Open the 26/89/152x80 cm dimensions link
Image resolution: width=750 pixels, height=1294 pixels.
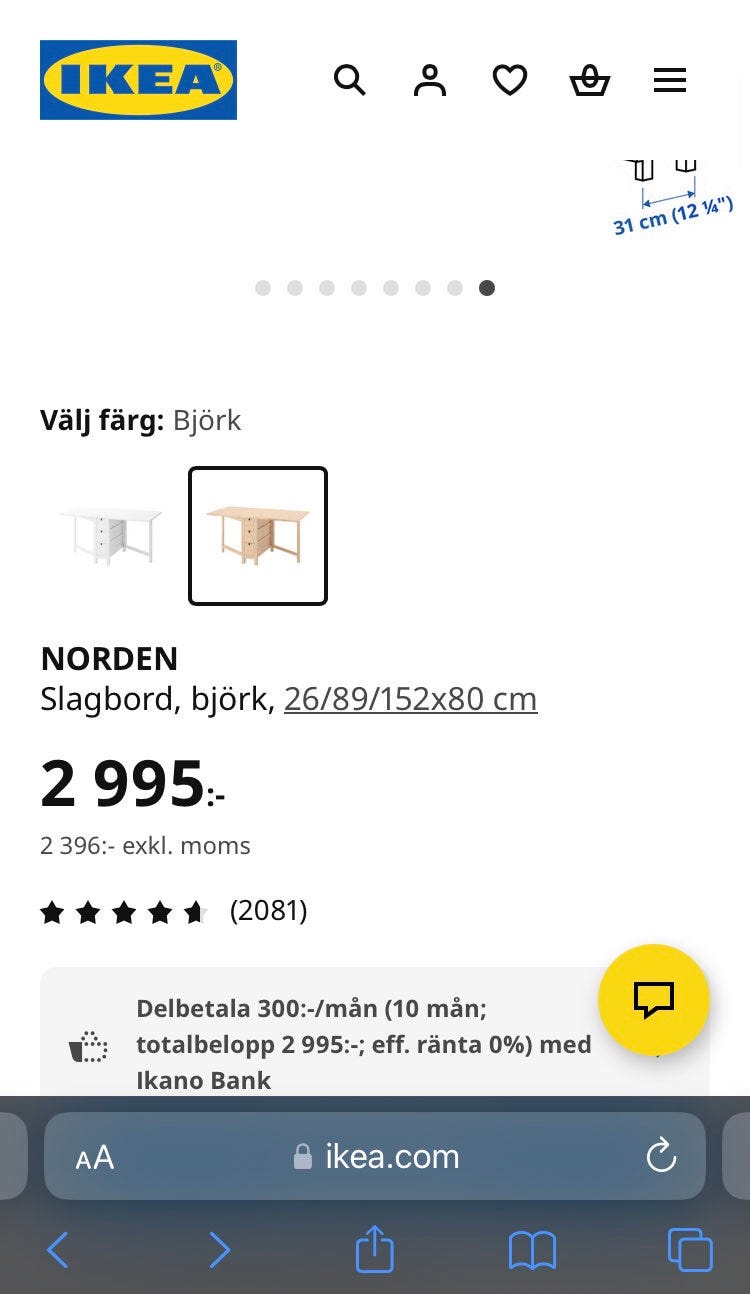pyautogui.click(x=410, y=698)
